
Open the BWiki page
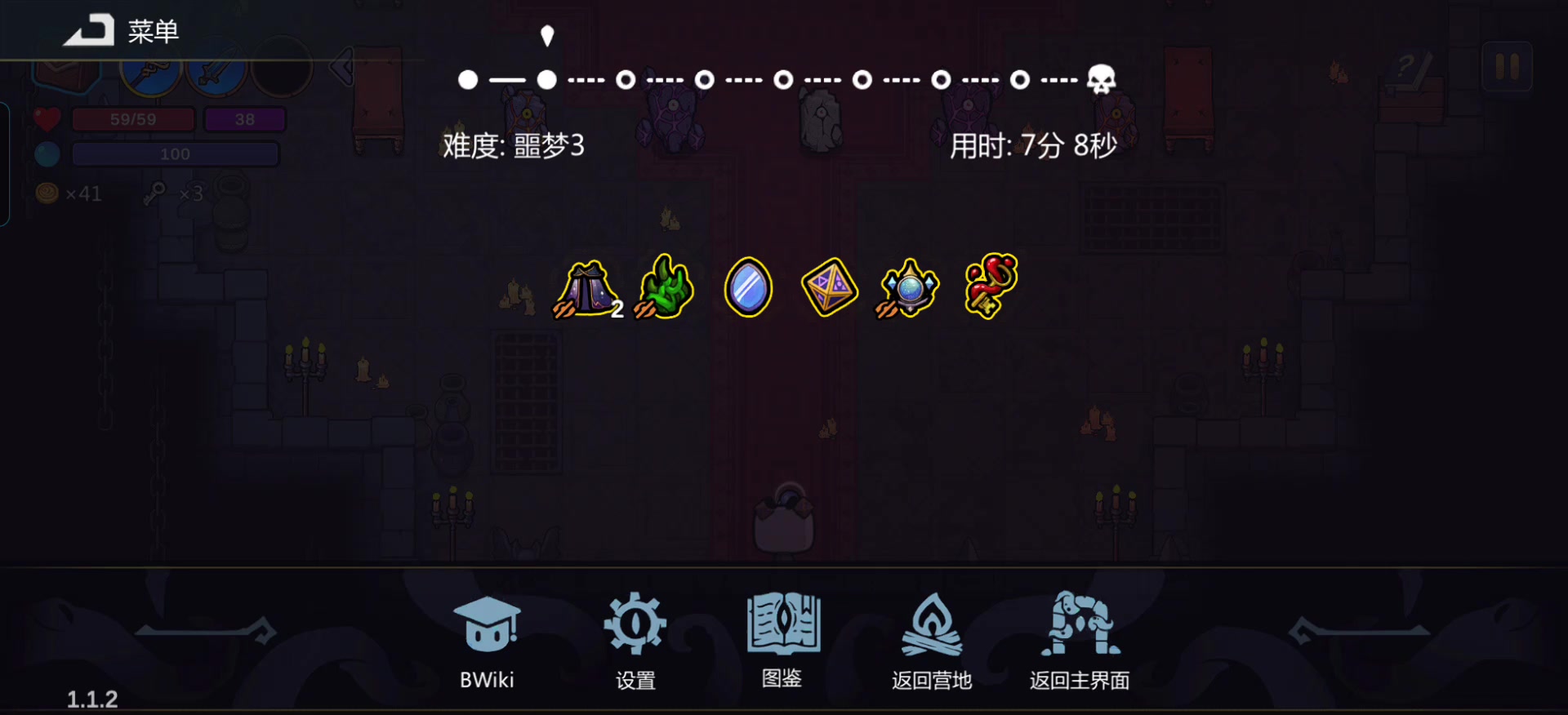pyautogui.click(x=487, y=641)
